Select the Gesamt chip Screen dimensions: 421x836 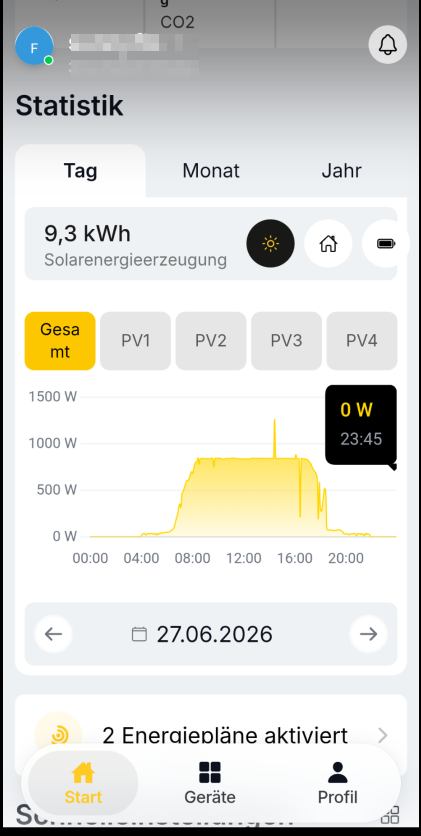point(60,341)
